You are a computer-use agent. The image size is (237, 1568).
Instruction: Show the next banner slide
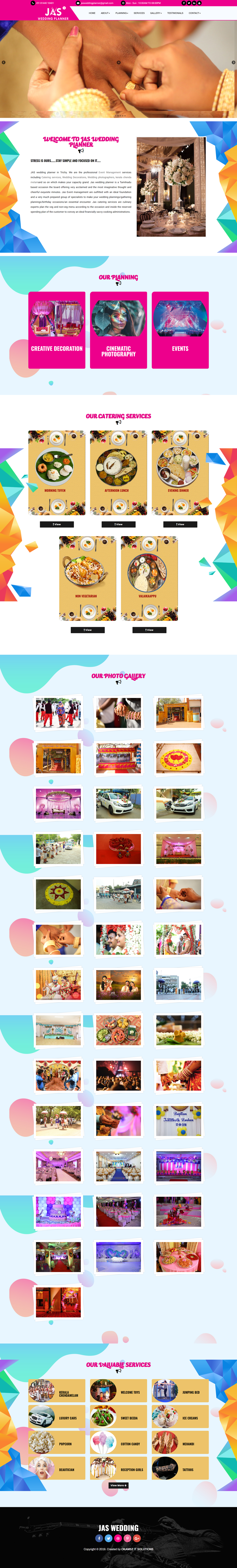point(233,62)
